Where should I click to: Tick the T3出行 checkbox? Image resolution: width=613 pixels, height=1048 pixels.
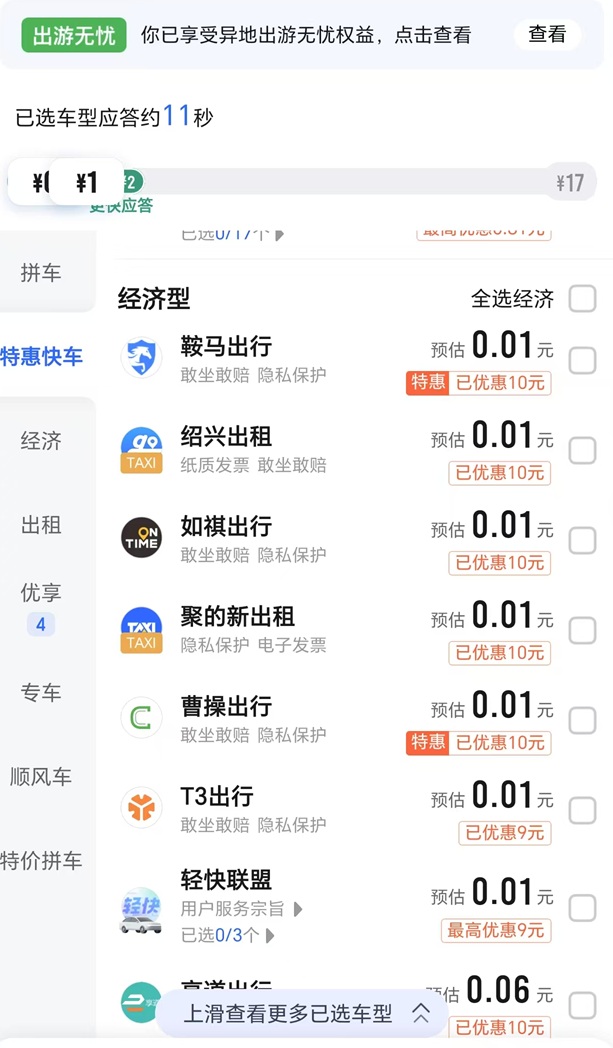pos(582,810)
